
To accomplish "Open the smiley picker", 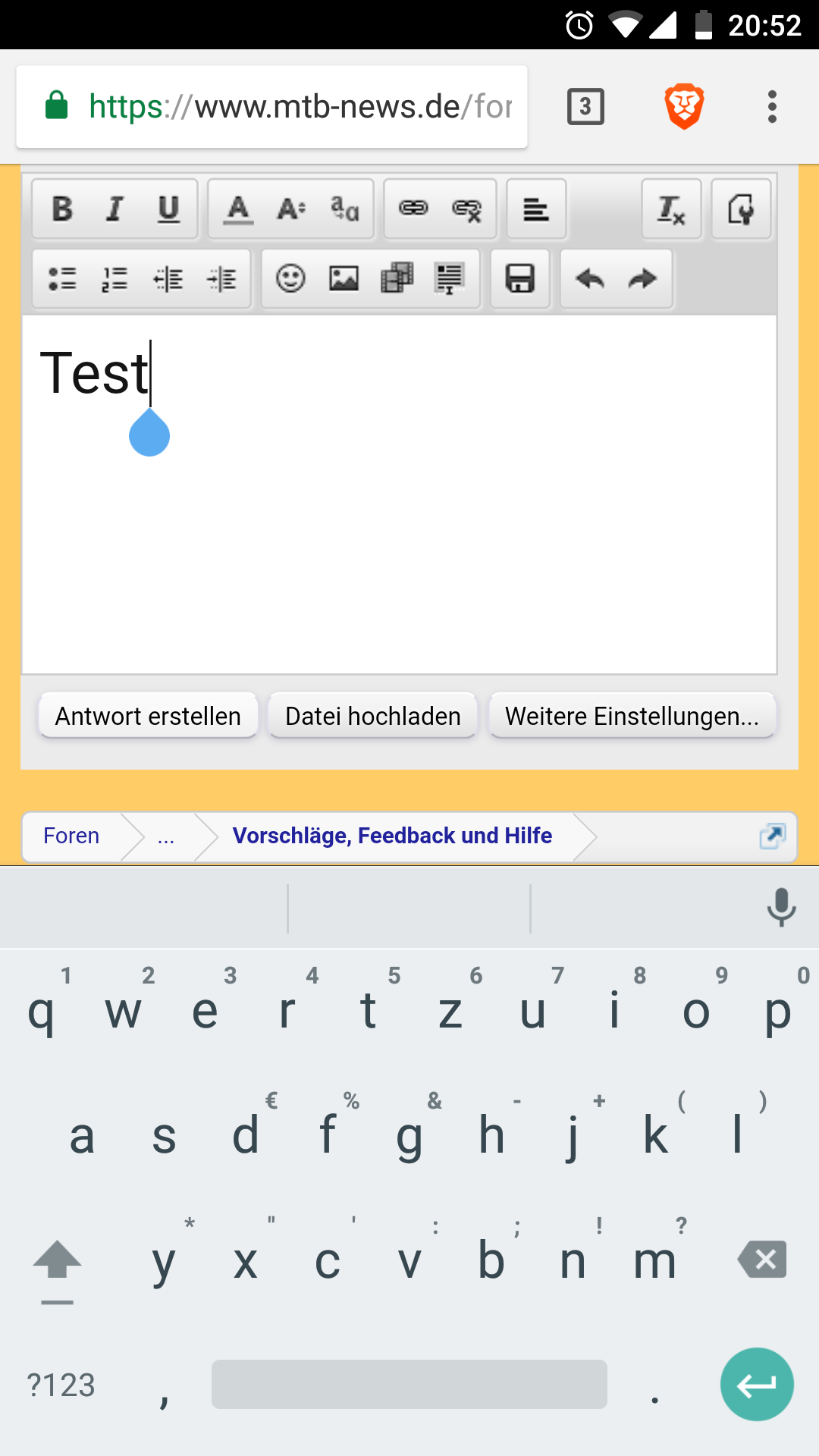I will [290, 279].
